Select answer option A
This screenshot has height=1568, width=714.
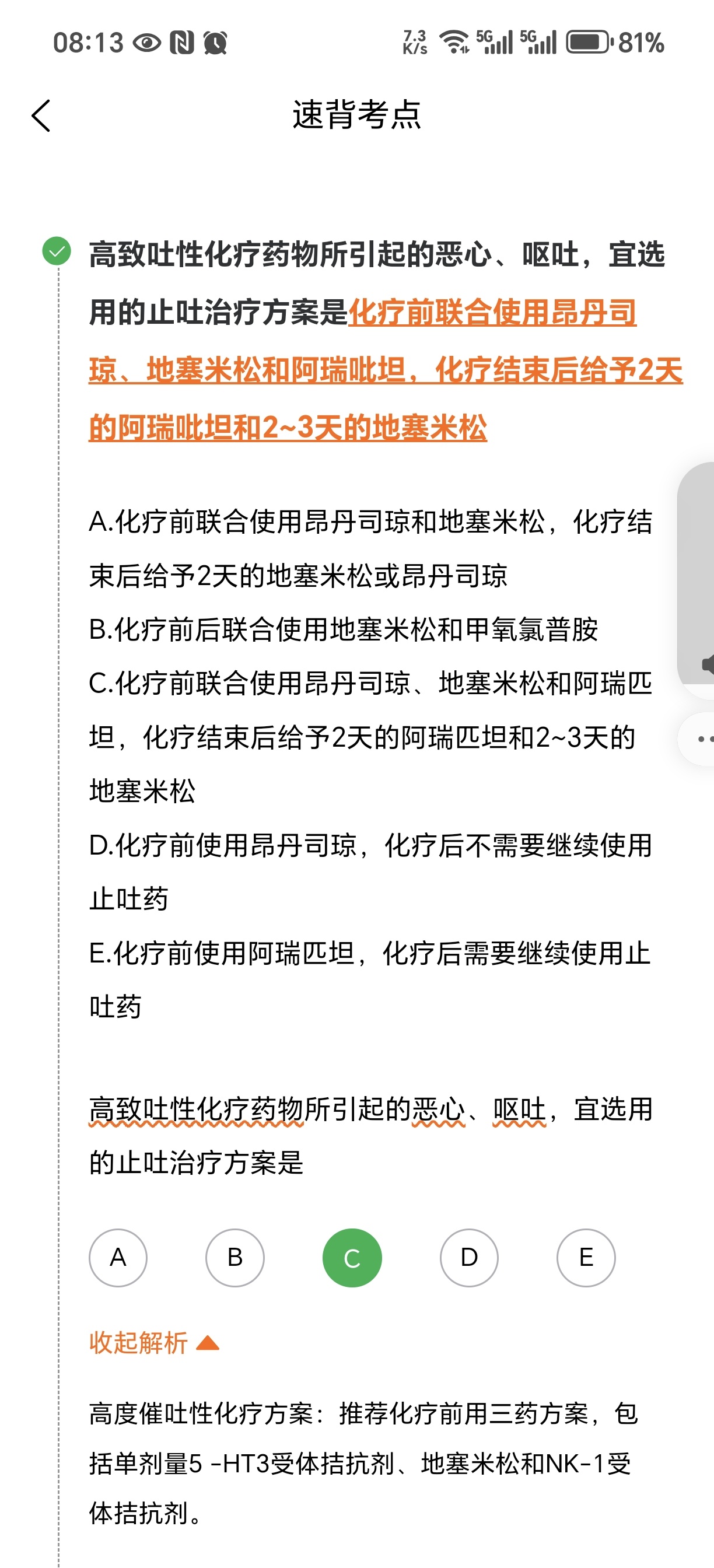click(x=118, y=1258)
